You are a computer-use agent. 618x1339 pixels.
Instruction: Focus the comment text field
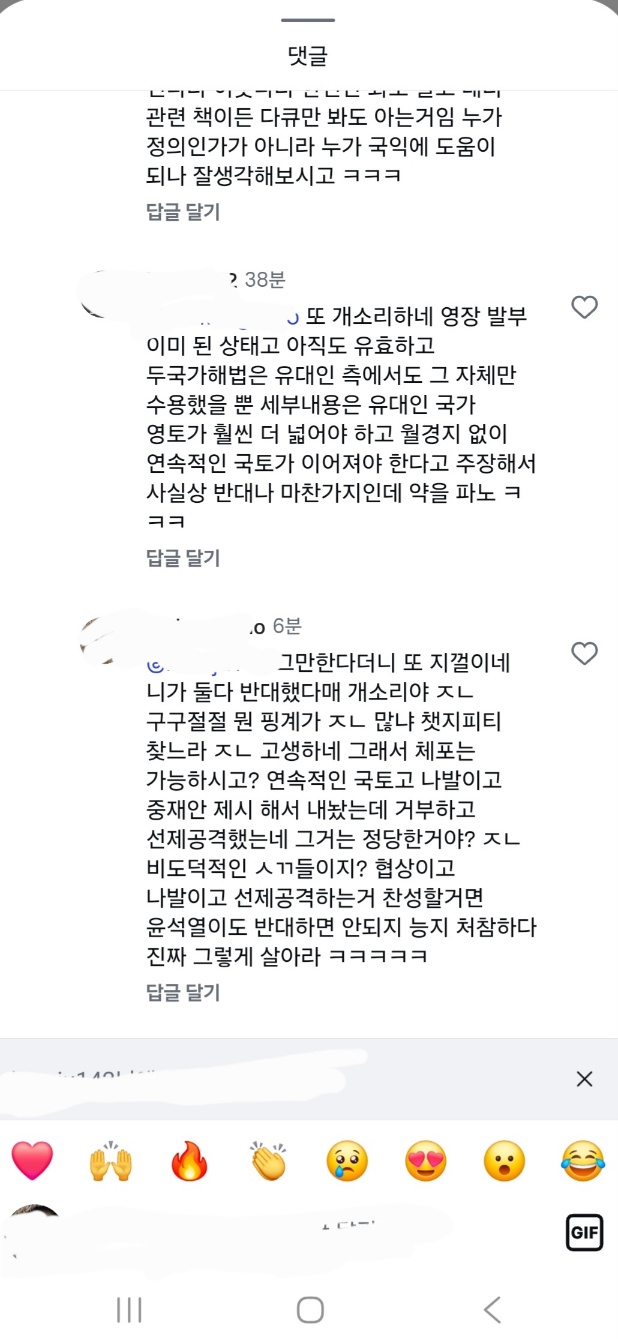pos(300,1233)
